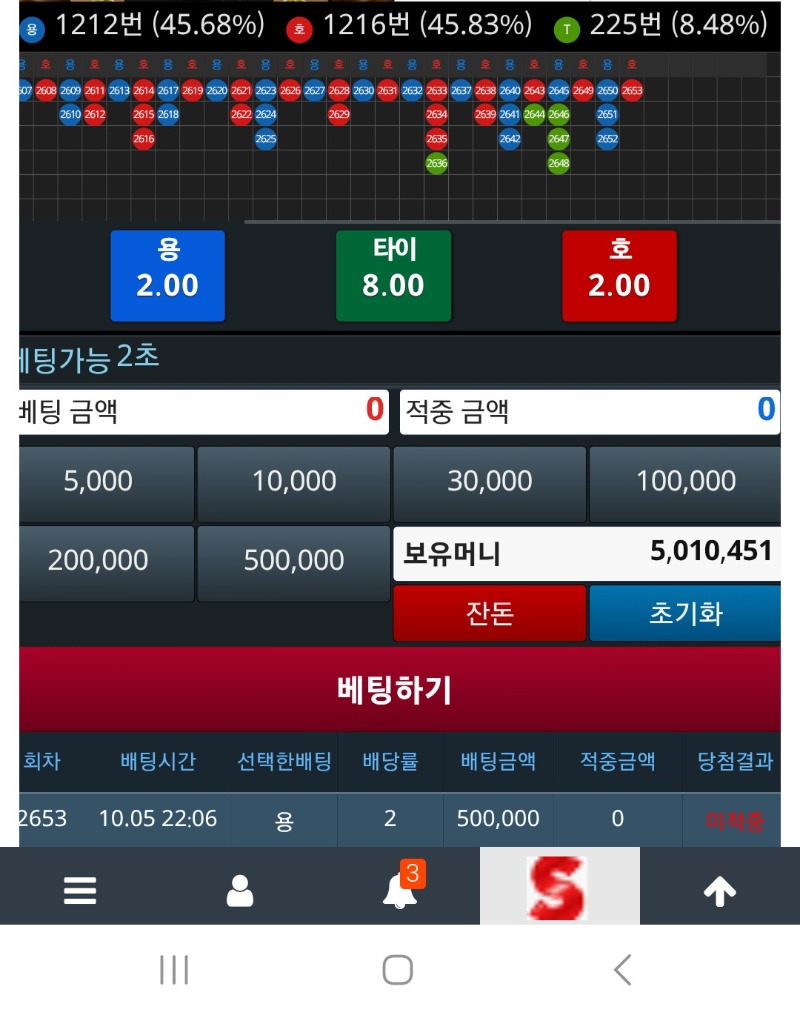
Task: Place the bet with 베팅하기
Action: click(x=399, y=689)
